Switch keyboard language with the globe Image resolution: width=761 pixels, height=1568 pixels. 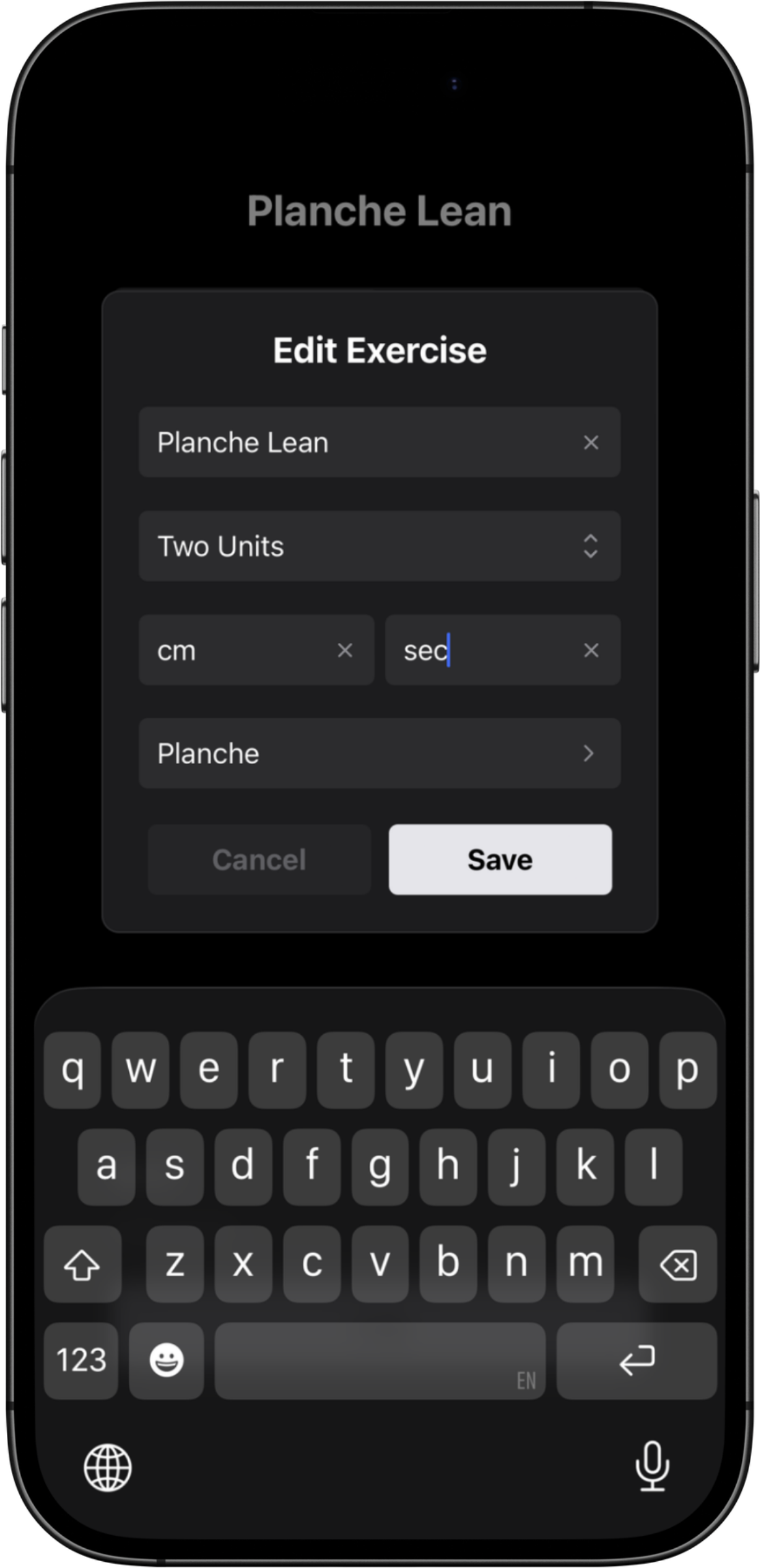point(108,1468)
